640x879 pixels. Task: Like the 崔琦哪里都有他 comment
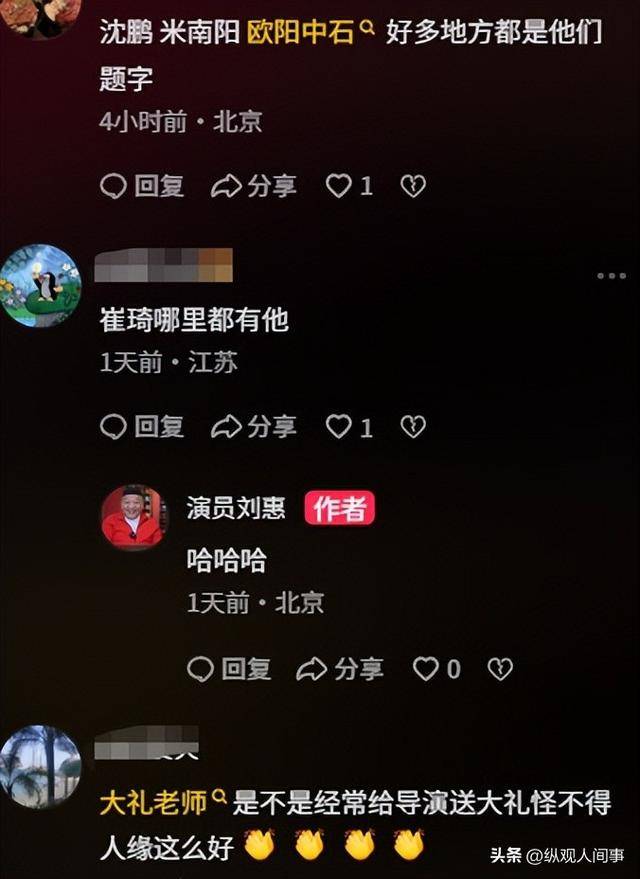coord(349,427)
